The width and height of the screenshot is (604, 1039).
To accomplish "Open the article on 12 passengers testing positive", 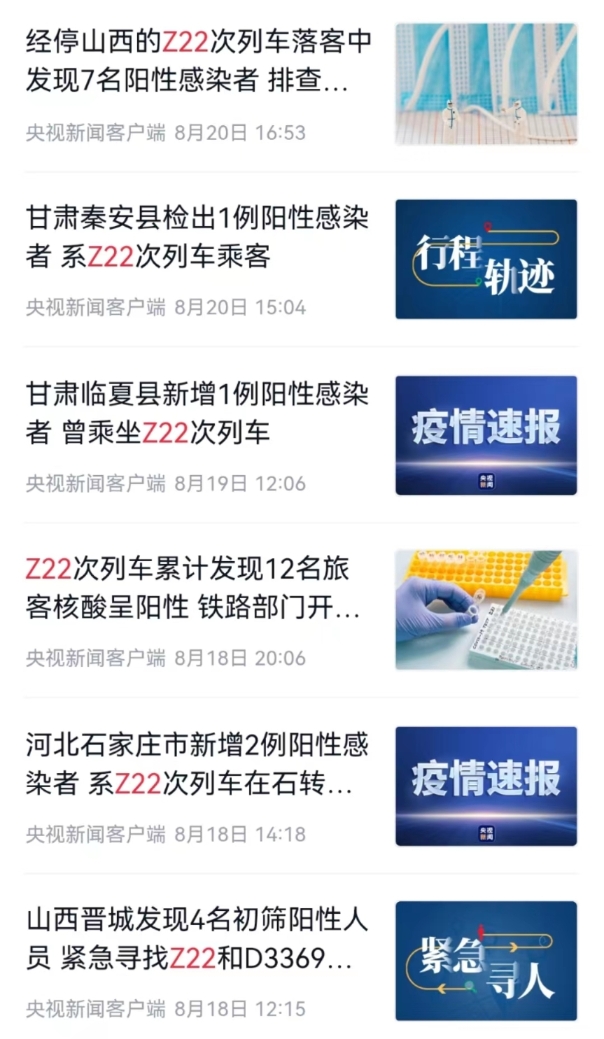I will (x=200, y=588).
